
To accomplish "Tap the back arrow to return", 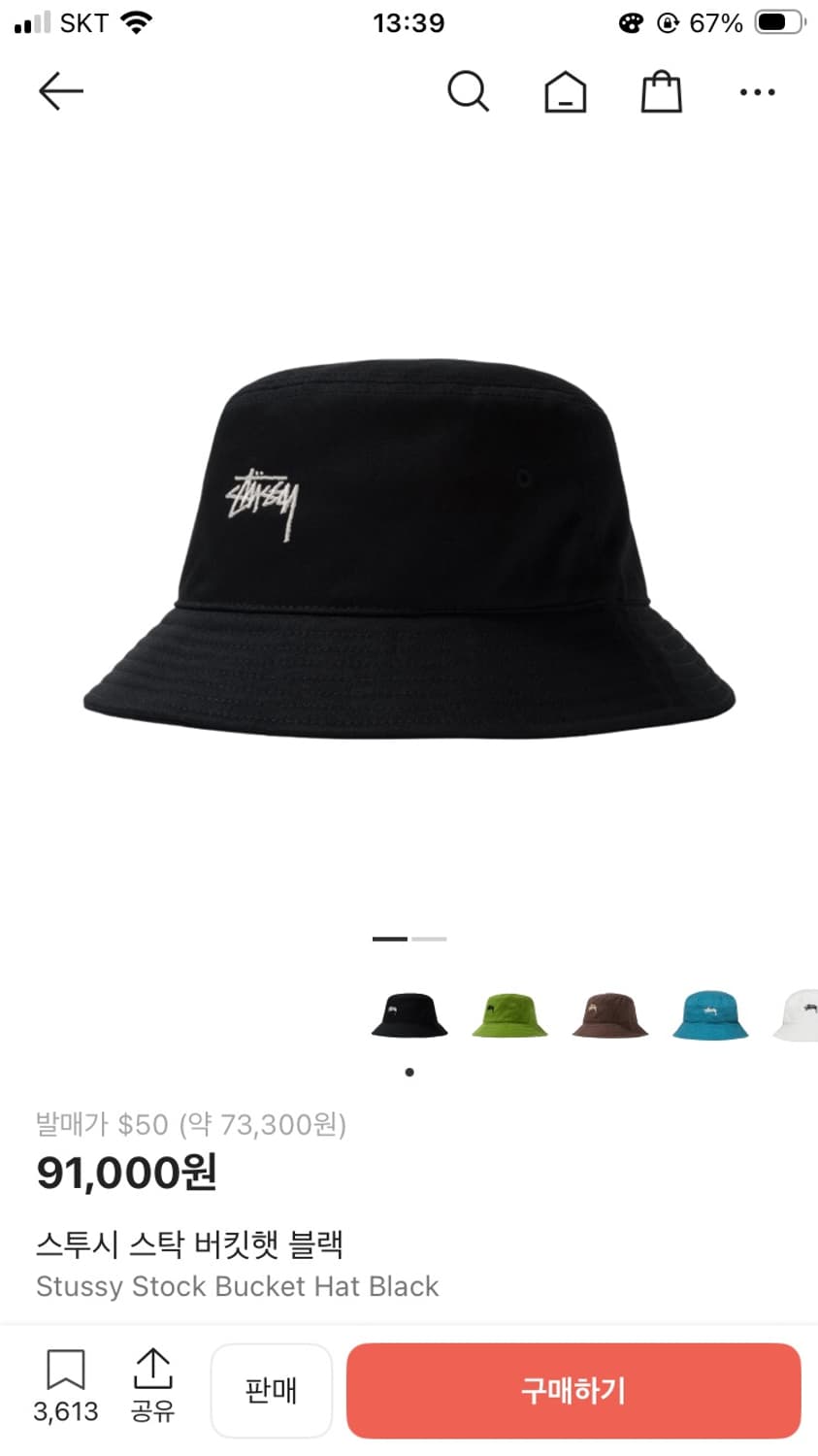I will pyautogui.click(x=60, y=91).
